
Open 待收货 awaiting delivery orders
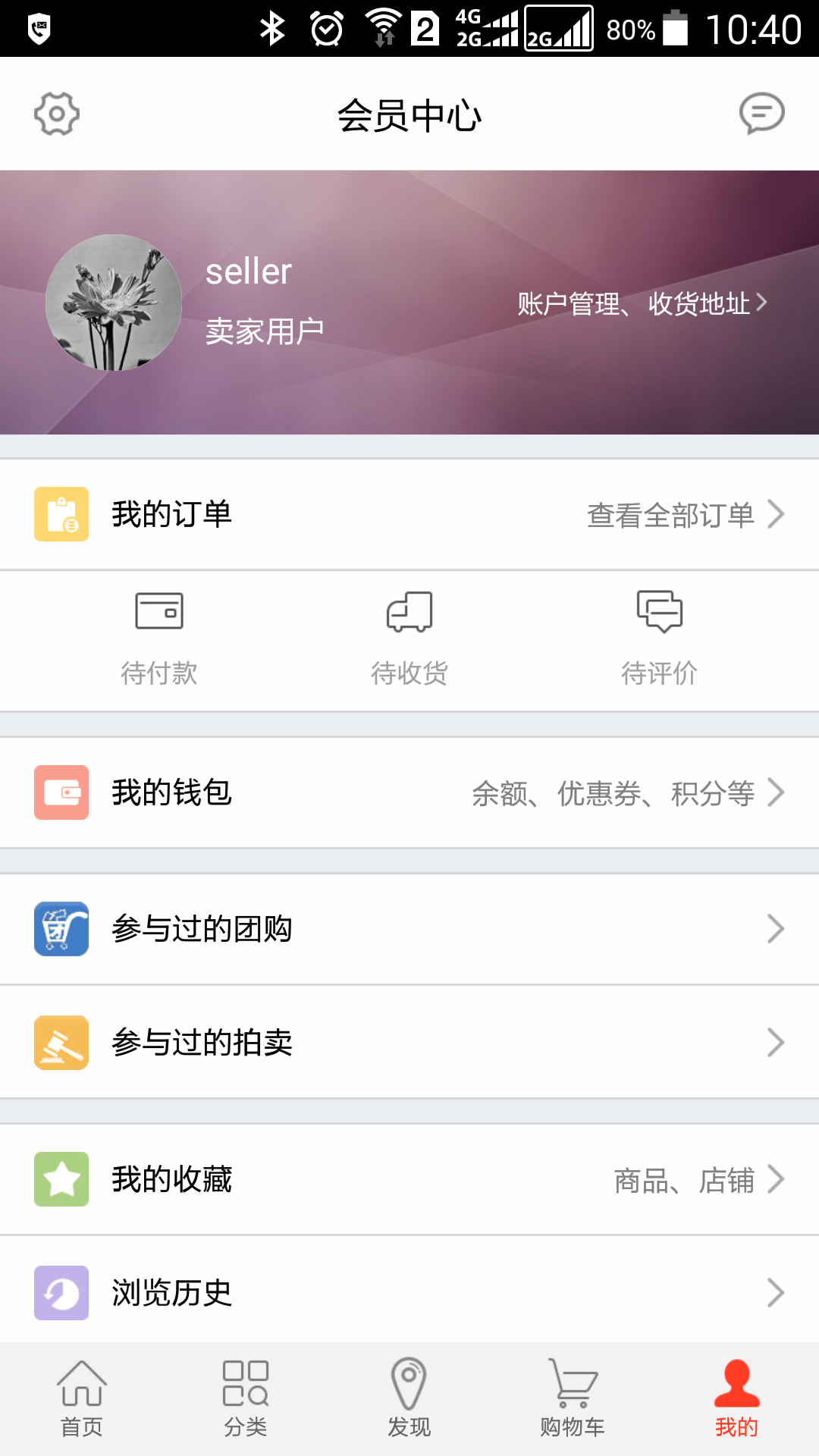pyautogui.click(x=409, y=639)
